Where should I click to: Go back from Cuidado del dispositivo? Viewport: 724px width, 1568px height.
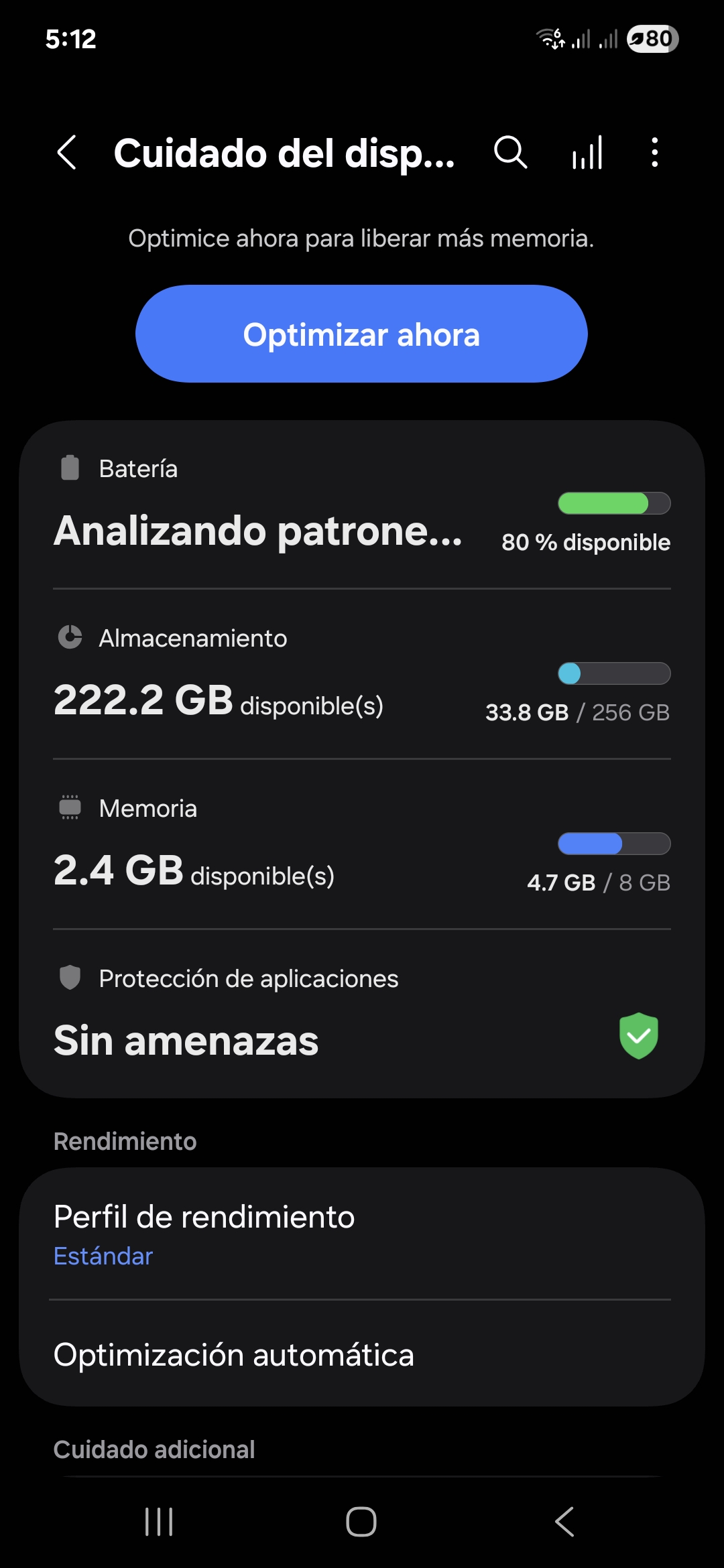click(67, 153)
